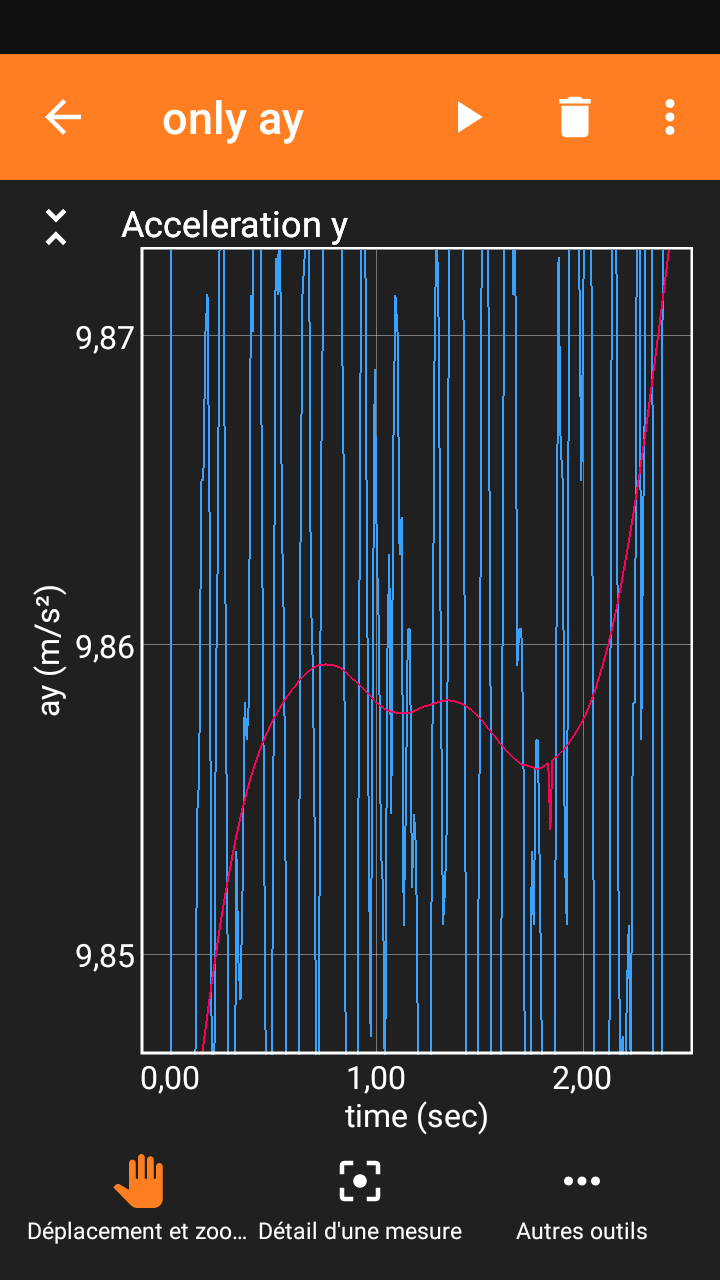Image resolution: width=720 pixels, height=1280 pixels.
Task: Play the recorded measurement
Action: pos(468,118)
